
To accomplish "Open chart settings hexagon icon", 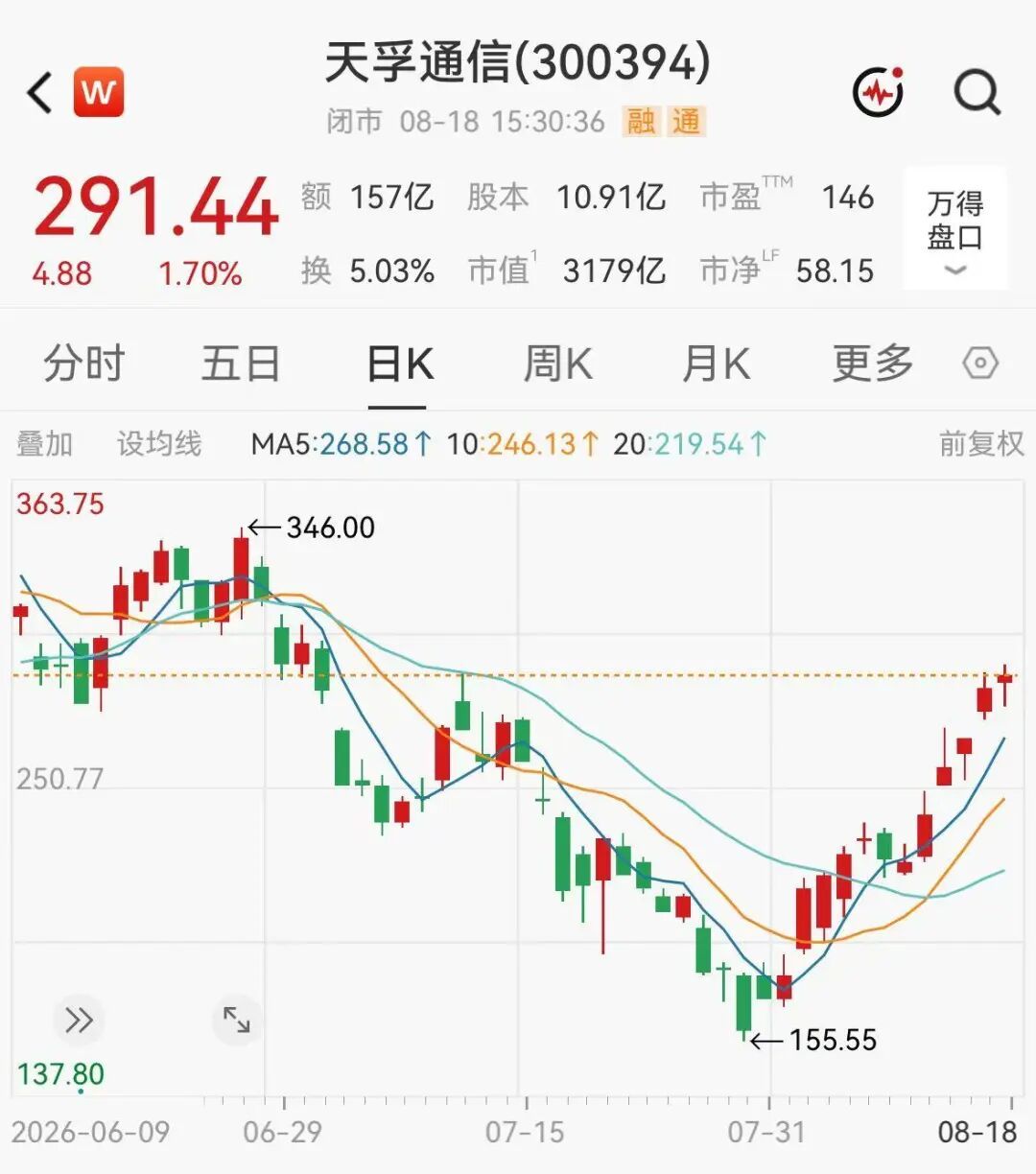I will [x=980, y=364].
